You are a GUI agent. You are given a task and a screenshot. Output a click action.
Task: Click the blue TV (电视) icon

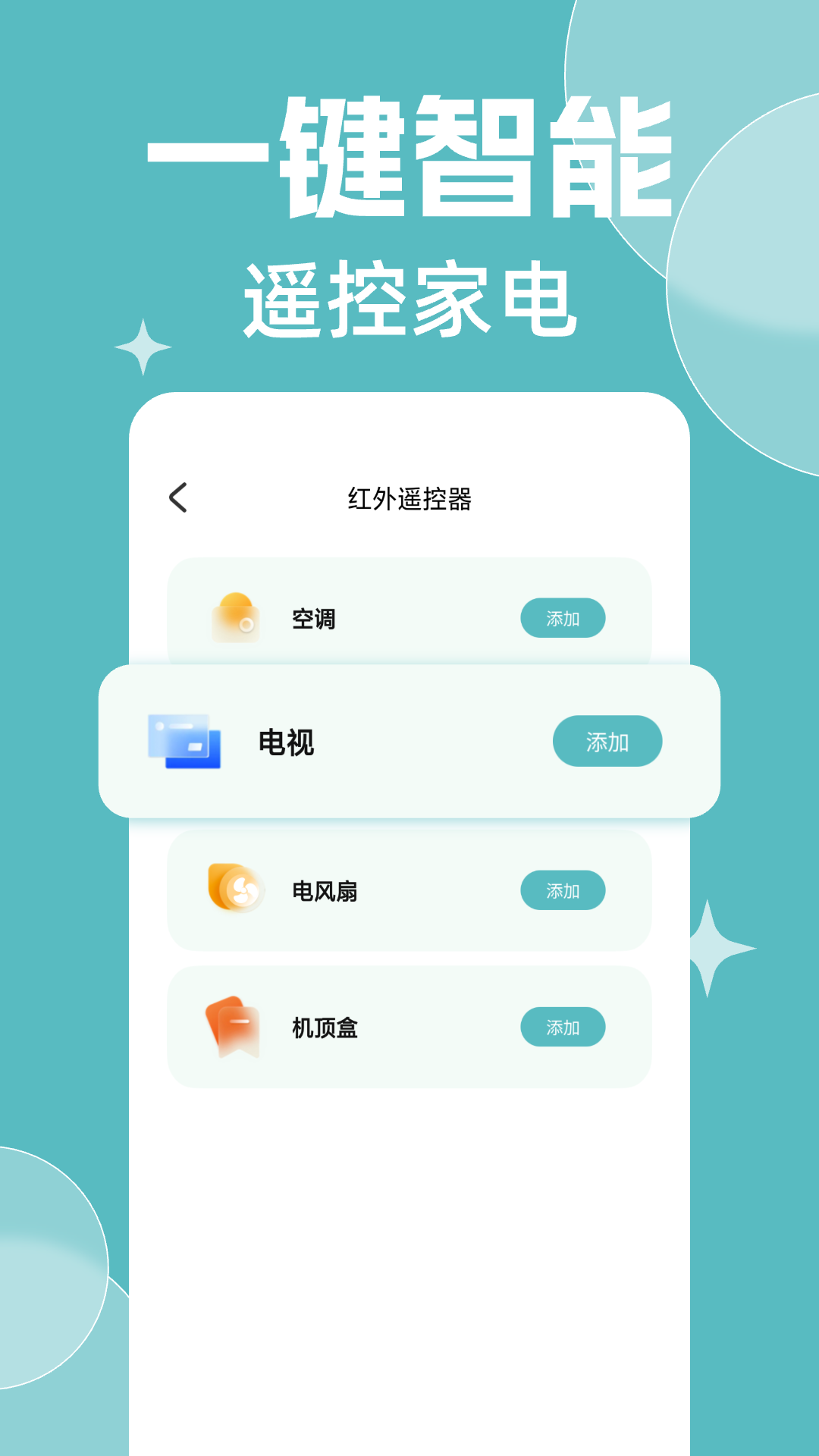[x=185, y=742]
